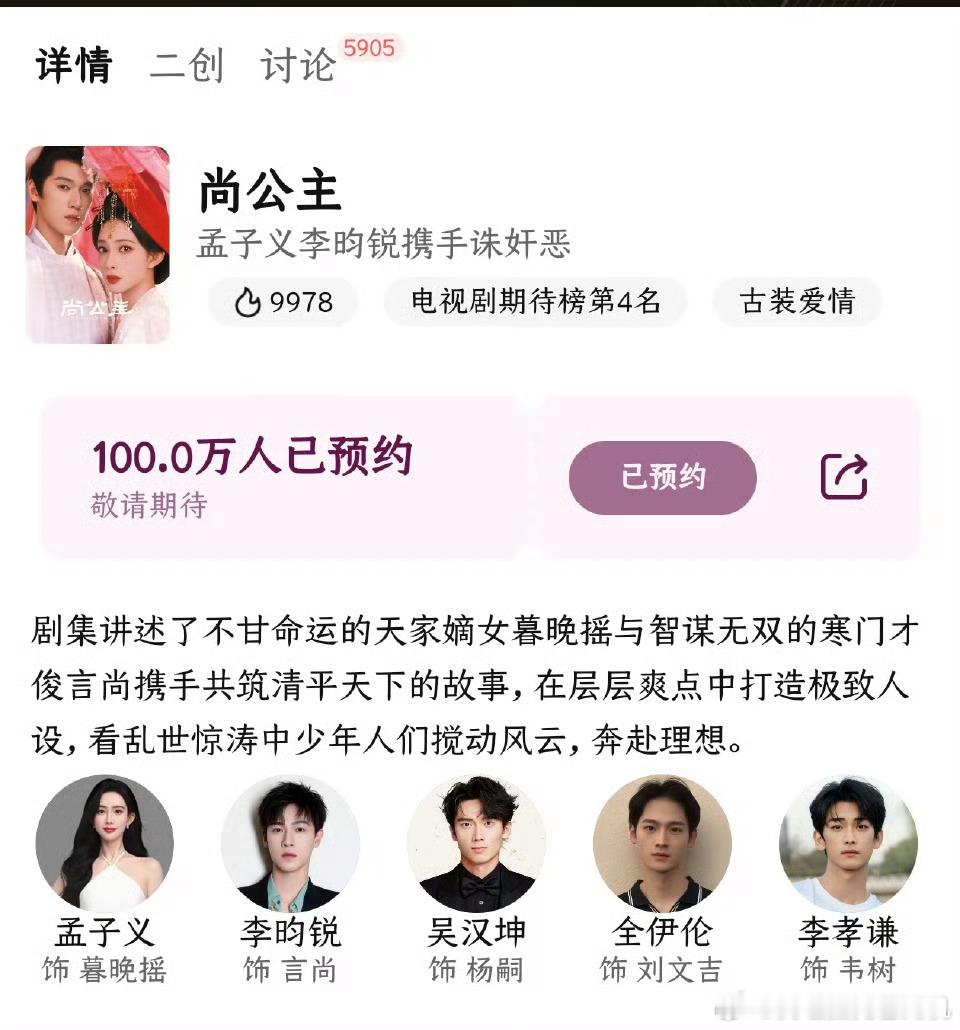Toggle the 已预约 reservation button off
The width and height of the screenshot is (960, 1030).
tap(661, 478)
